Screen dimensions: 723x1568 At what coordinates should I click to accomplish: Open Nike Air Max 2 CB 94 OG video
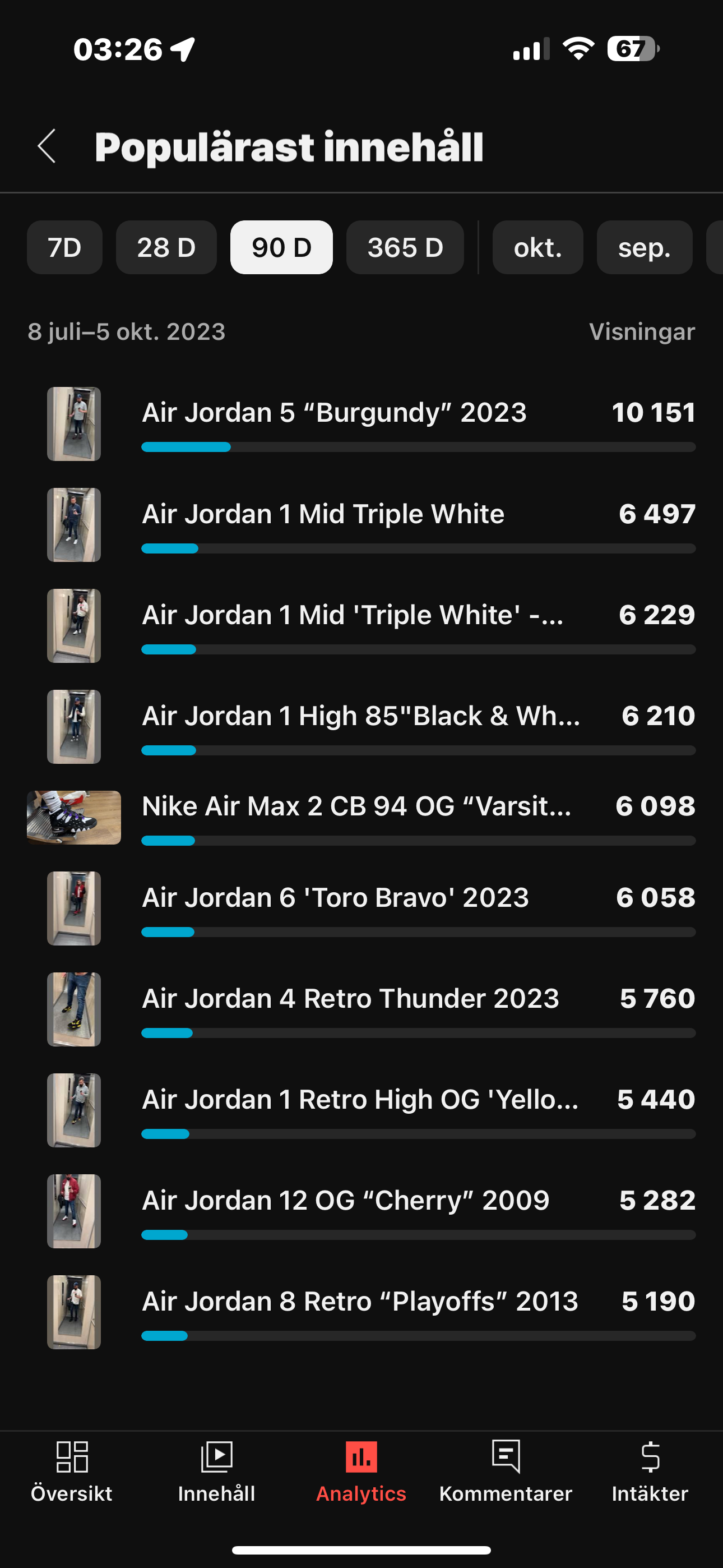click(361, 818)
